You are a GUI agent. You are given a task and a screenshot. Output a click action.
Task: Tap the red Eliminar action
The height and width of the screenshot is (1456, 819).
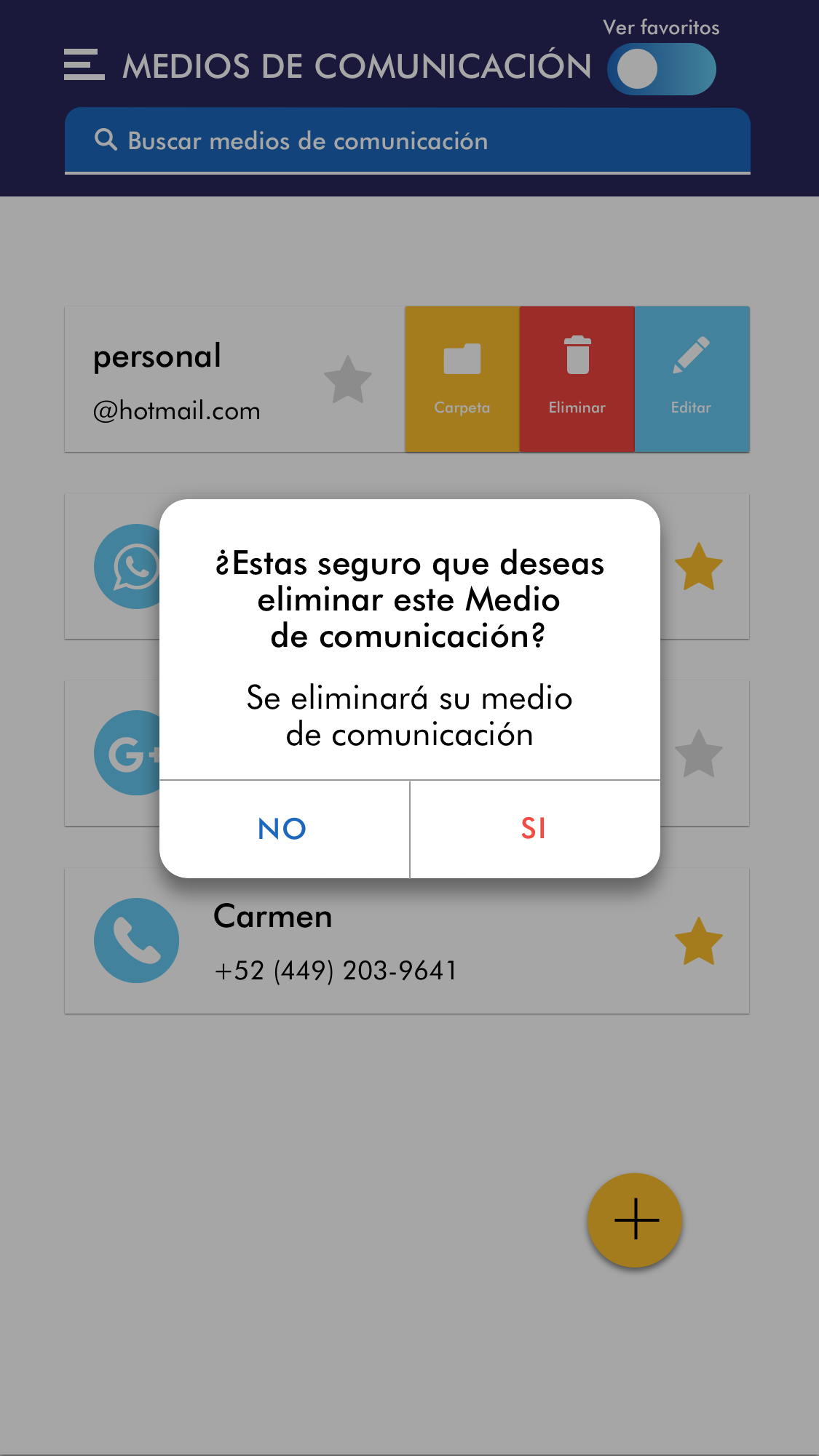[577, 378]
